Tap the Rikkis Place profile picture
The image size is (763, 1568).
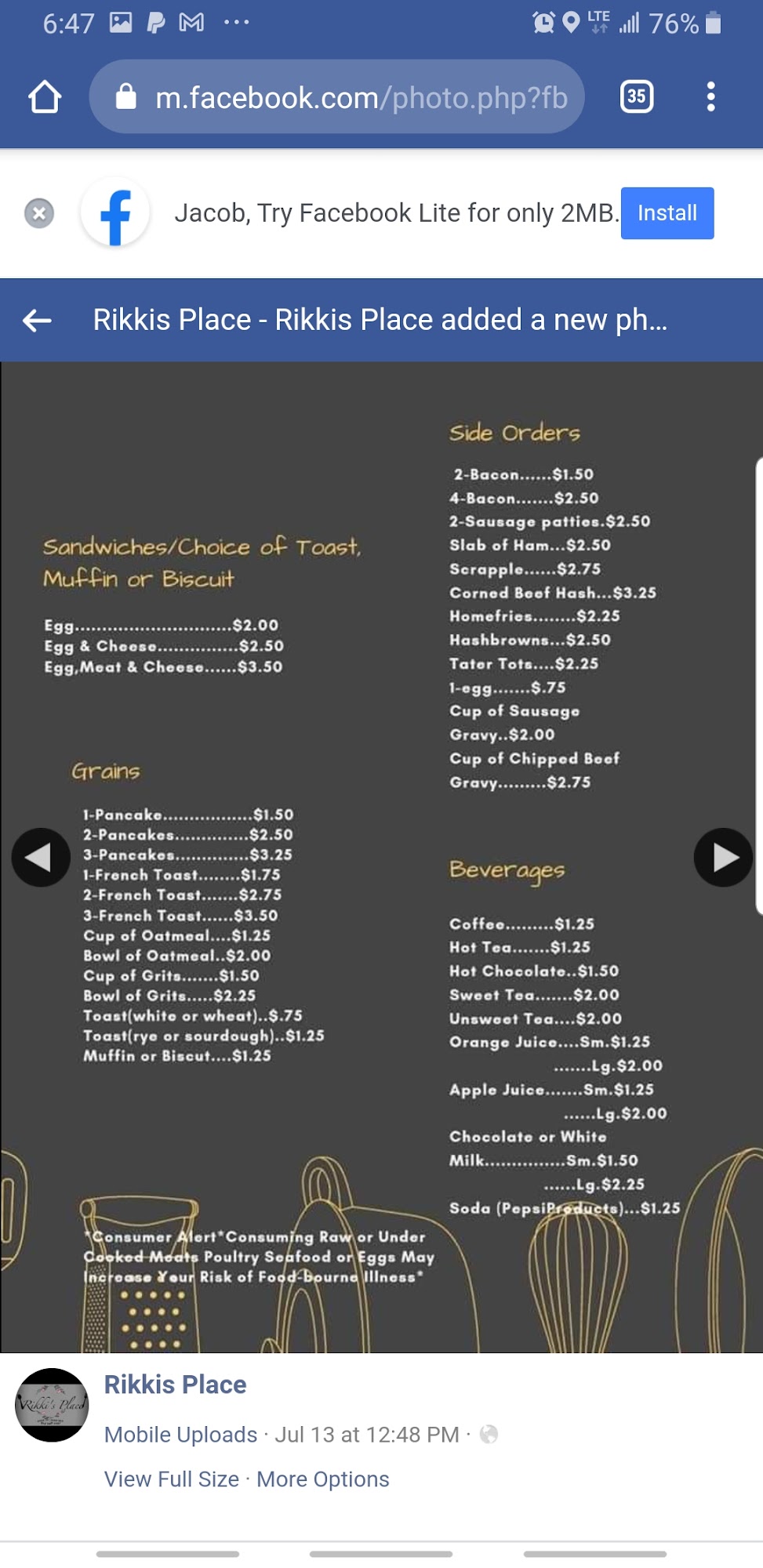[52, 1406]
